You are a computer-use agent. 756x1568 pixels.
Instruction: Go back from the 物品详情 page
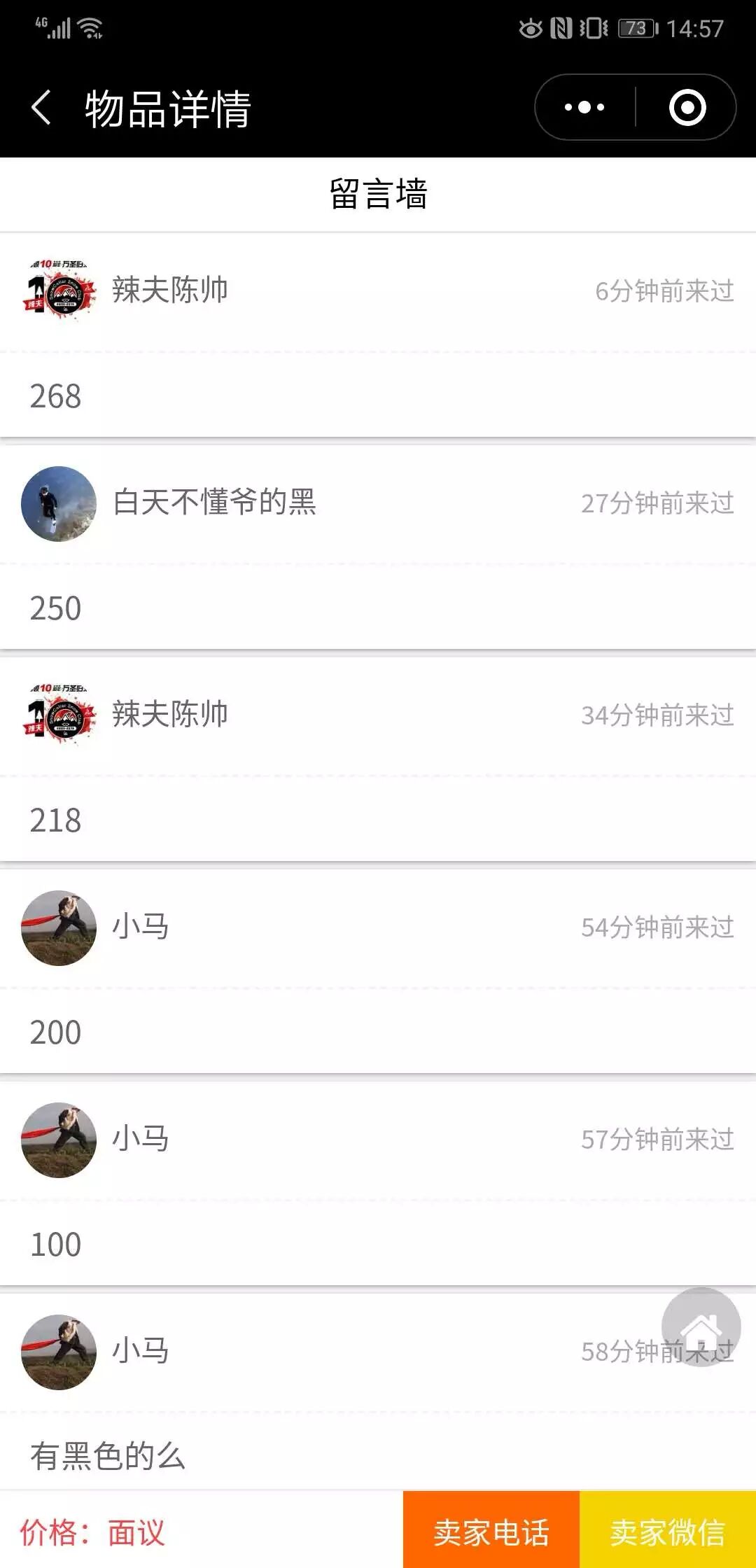tap(42, 108)
